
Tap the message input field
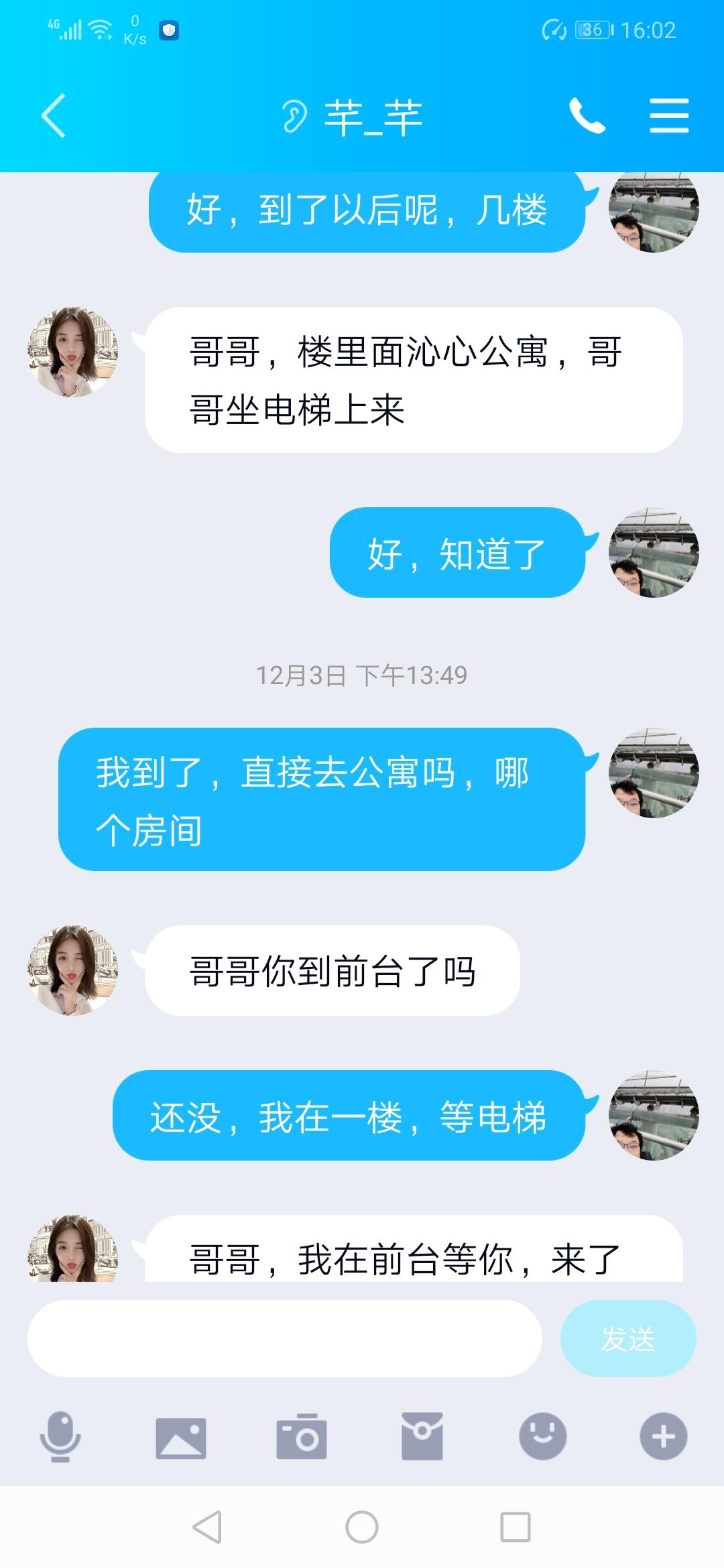point(284,1338)
